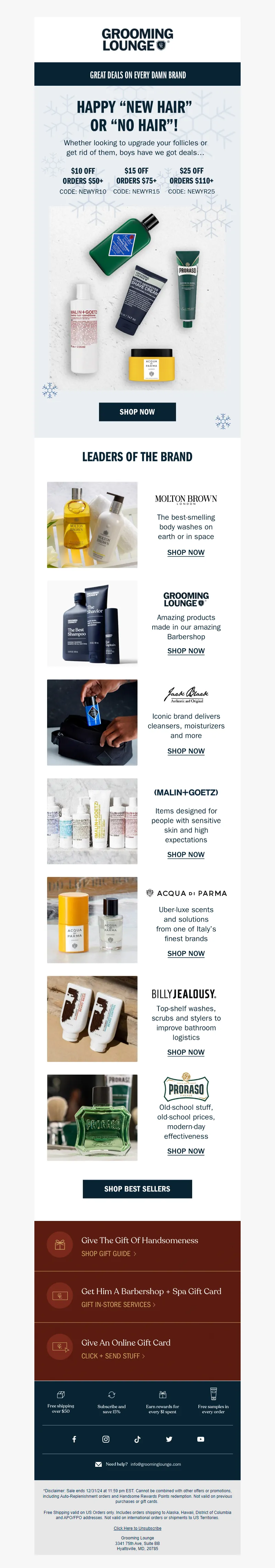Visit Proraso SHOP NOW link
275x1568 pixels.
(x=186, y=1151)
